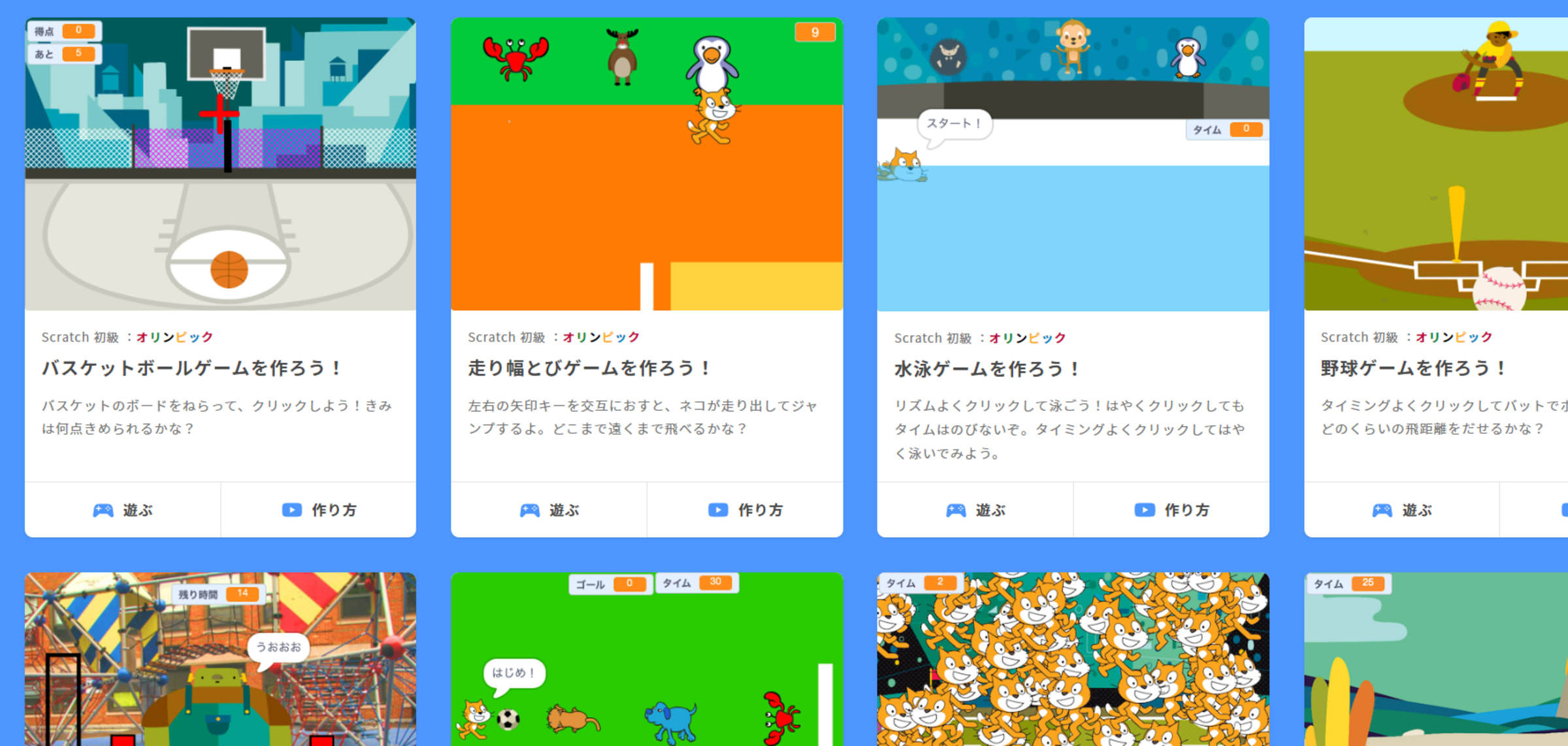
Task: Open the card filled with many cats
Action: point(1073,660)
